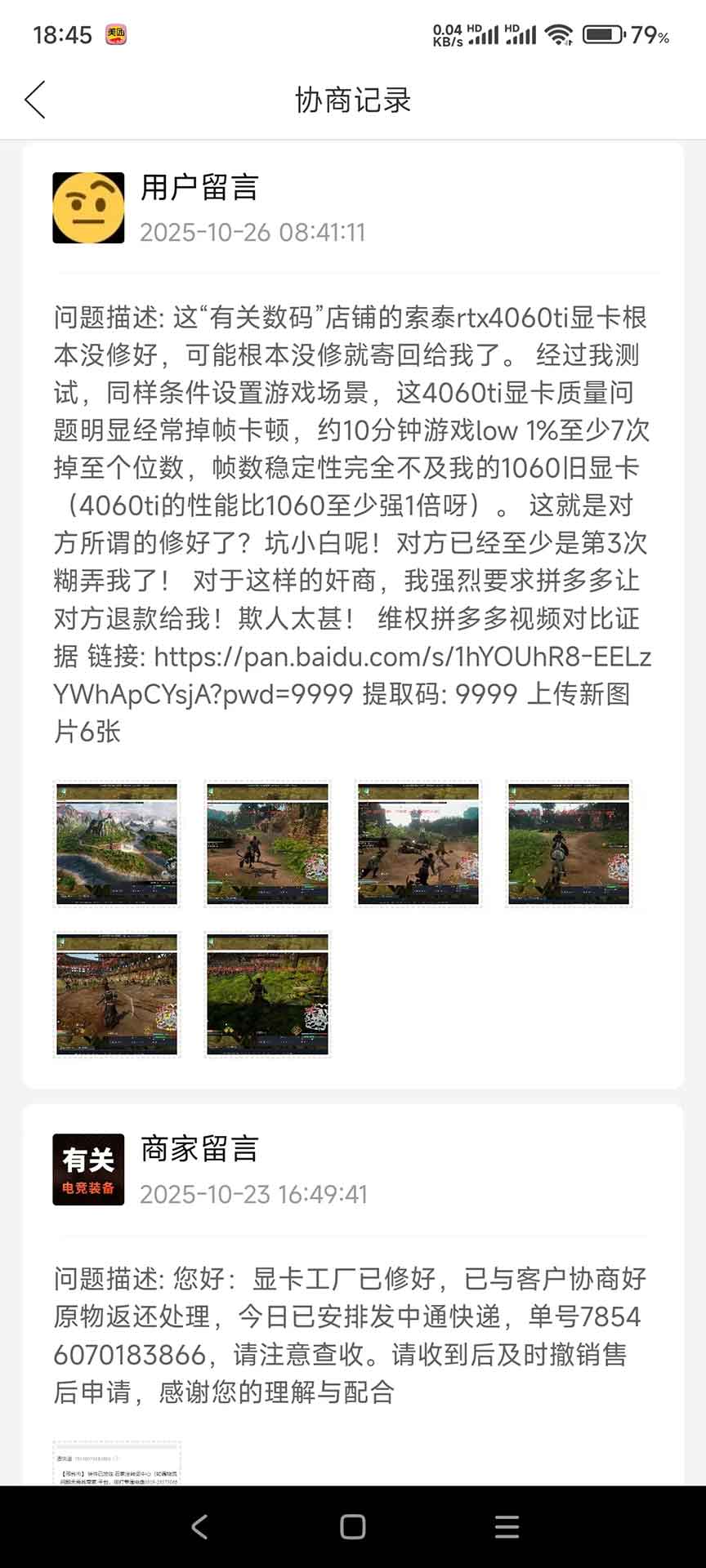Open the first user-uploaded landscape screenshot
The image size is (706, 1568).
117,844
